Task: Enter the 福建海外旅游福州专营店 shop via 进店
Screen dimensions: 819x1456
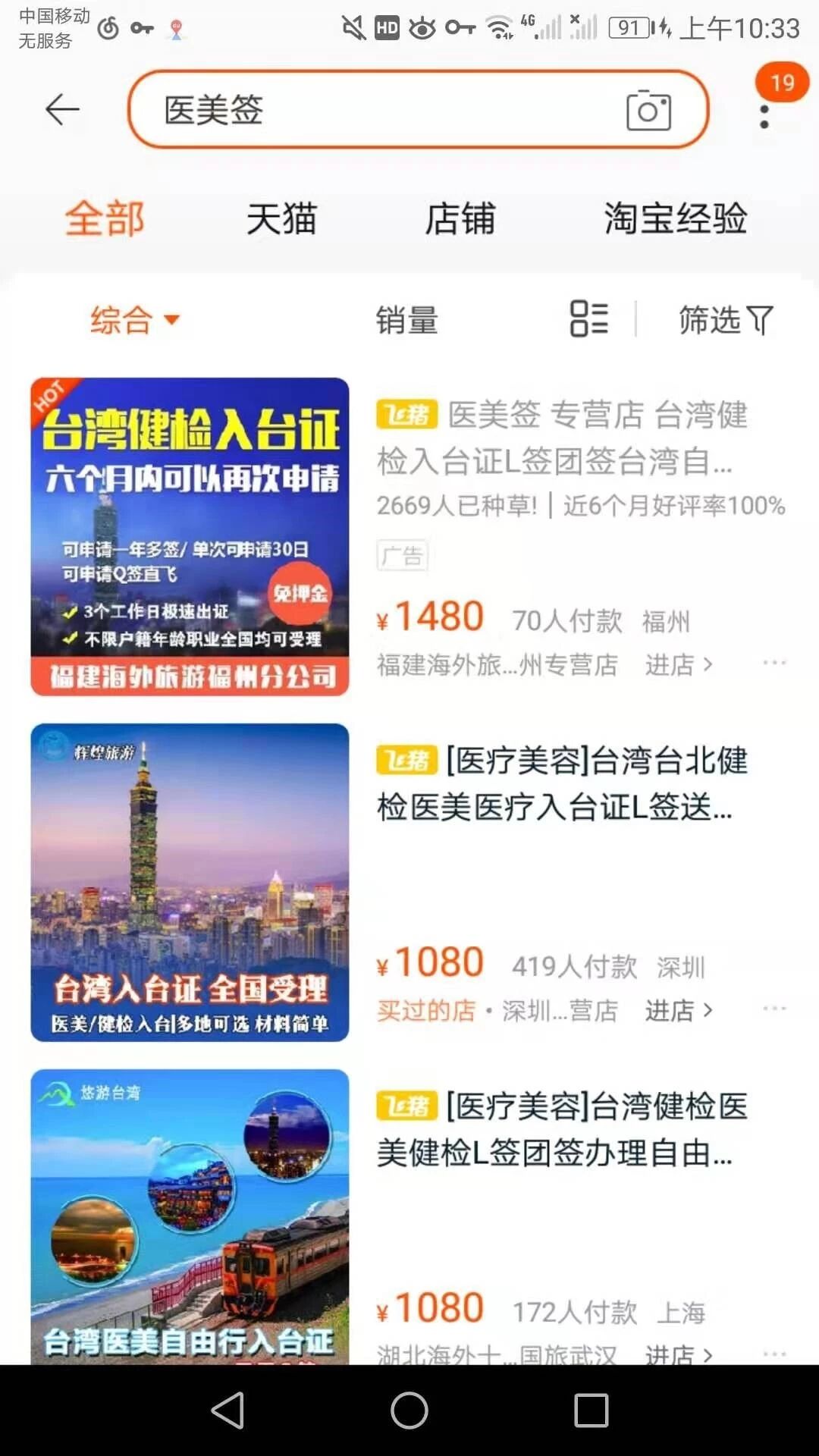Action: coord(678,665)
